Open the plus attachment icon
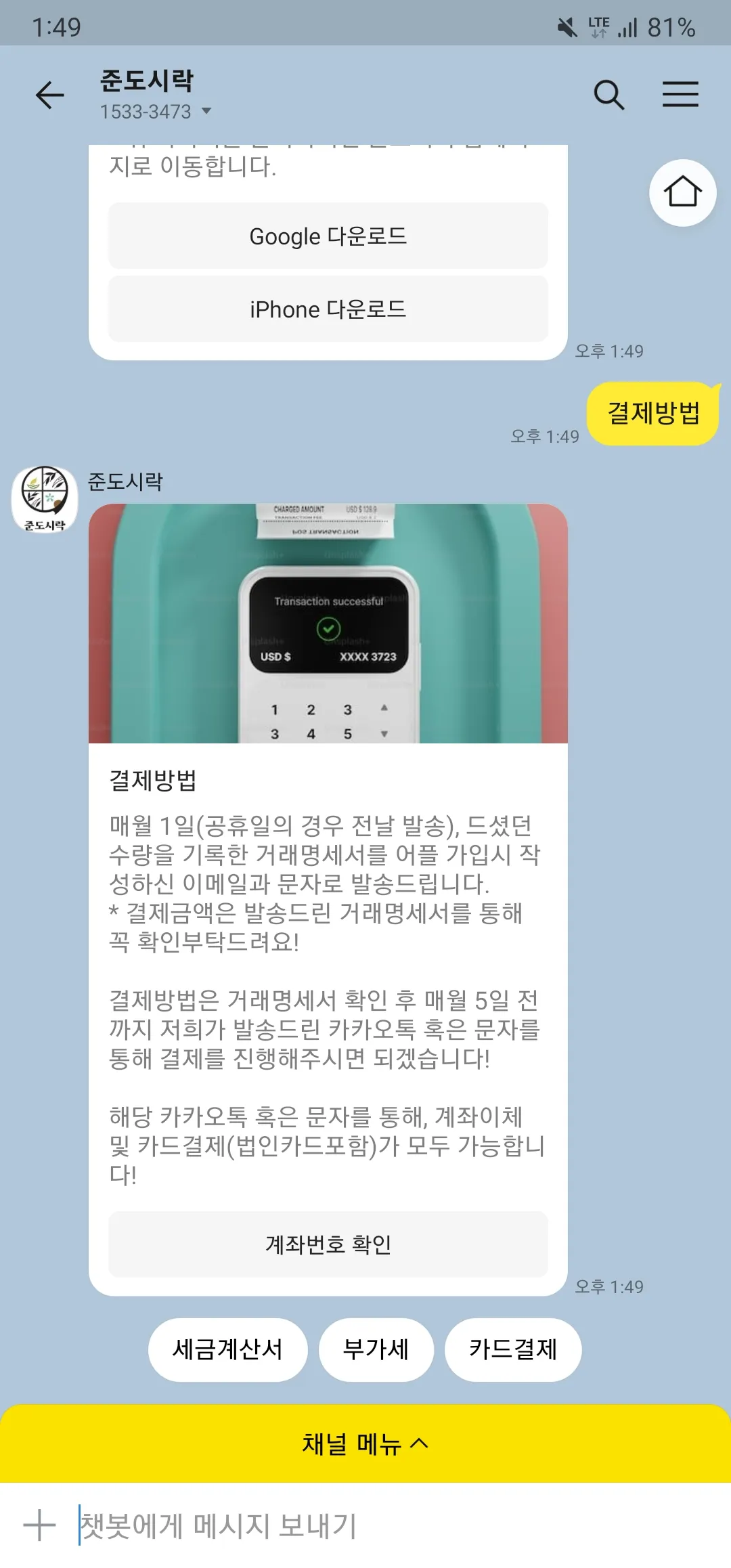Screen dimensions: 731x1568 39,1525
